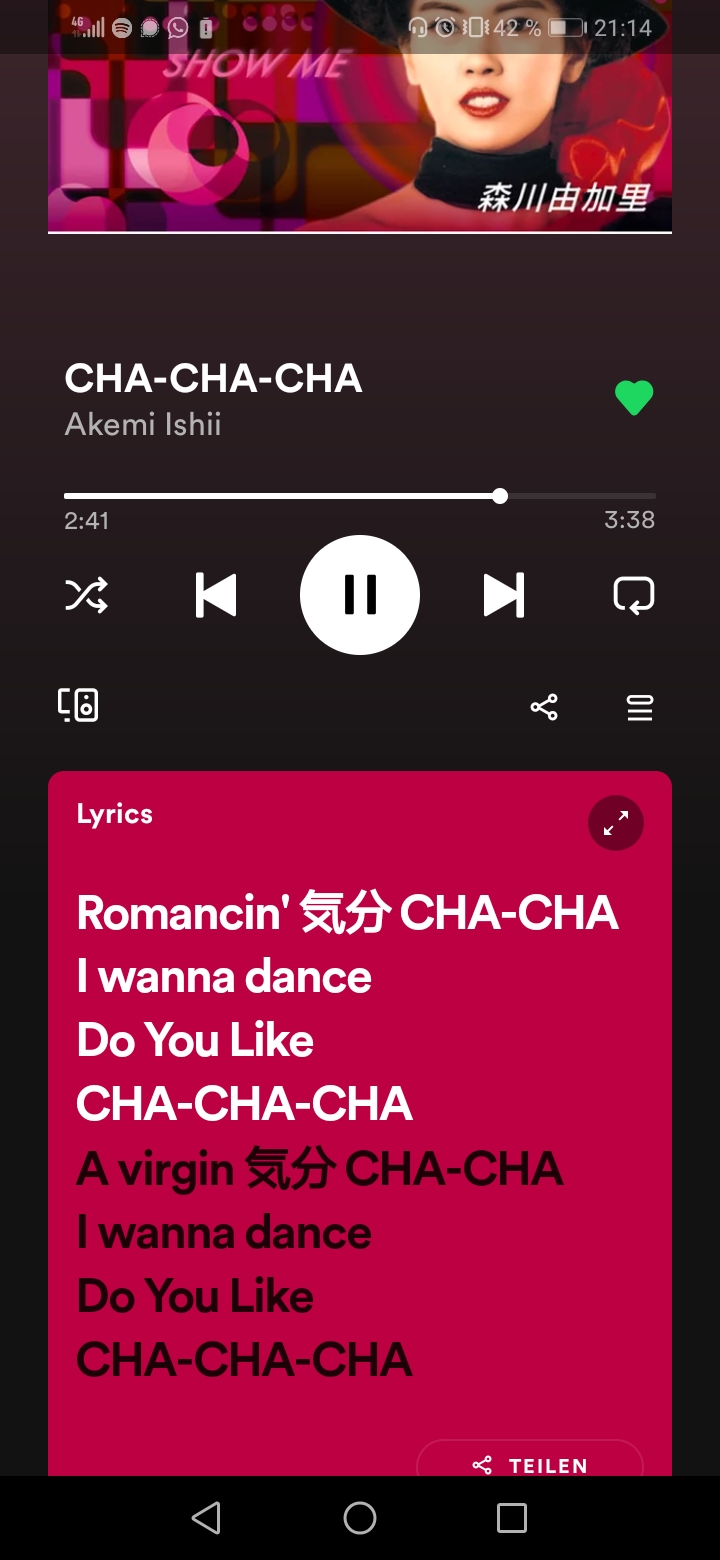Unlike CHA-CHA-CHA with the green heart
The height and width of the screenshot is (1560, 720).
tap(633, 398)
